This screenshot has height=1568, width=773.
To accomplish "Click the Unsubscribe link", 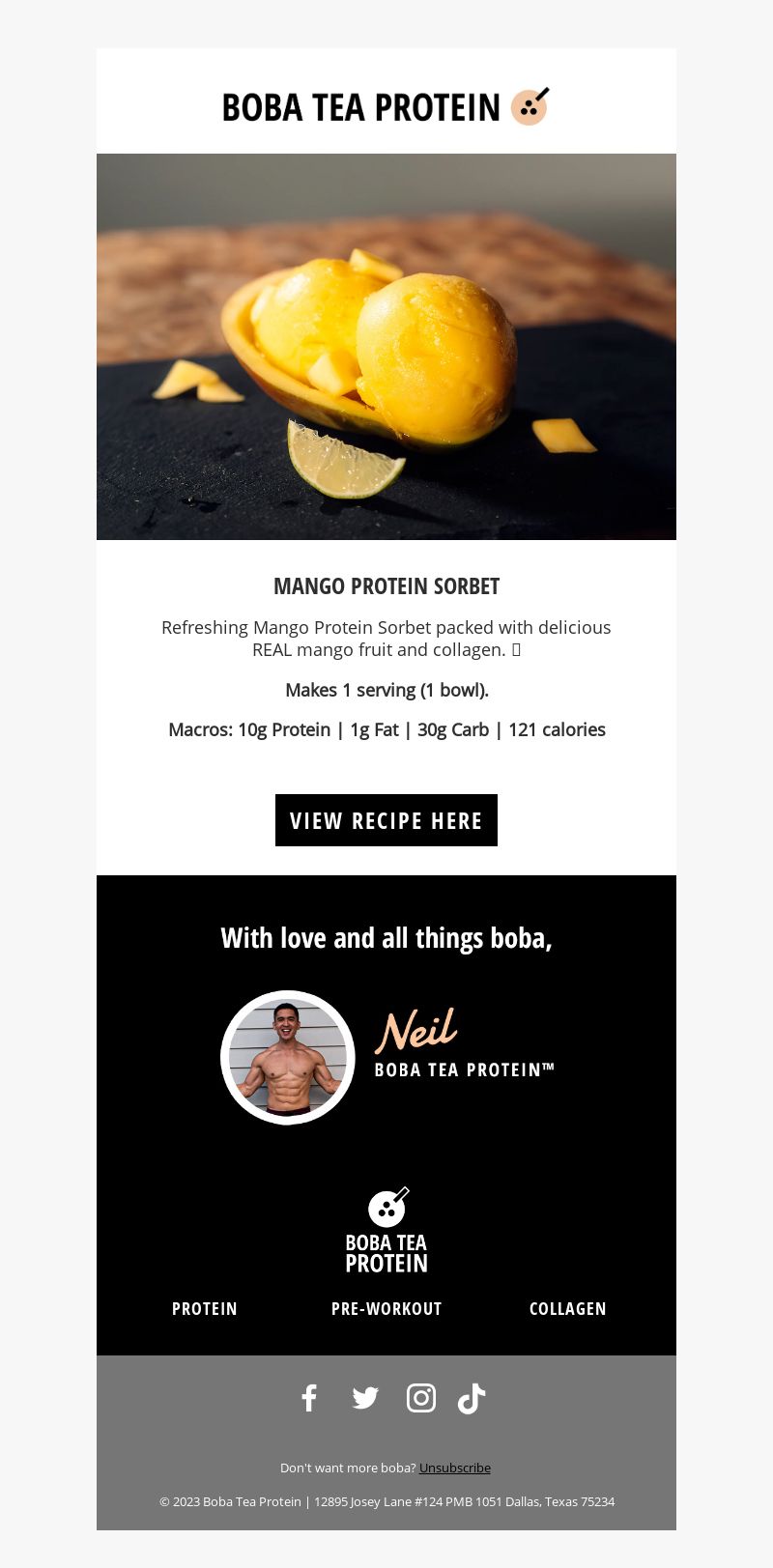I will pyautogui.click(x=455, y=1468).
